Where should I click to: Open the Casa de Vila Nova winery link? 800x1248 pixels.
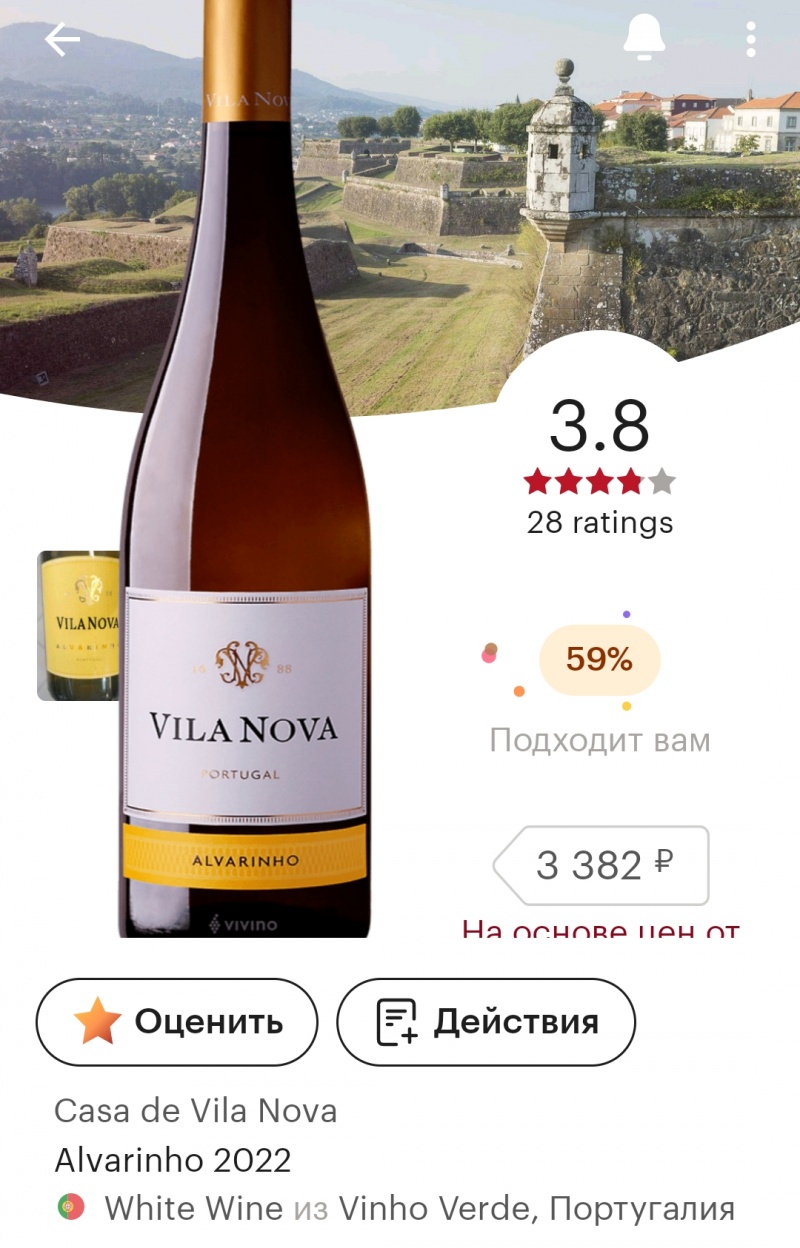[x=195, y=1111]
